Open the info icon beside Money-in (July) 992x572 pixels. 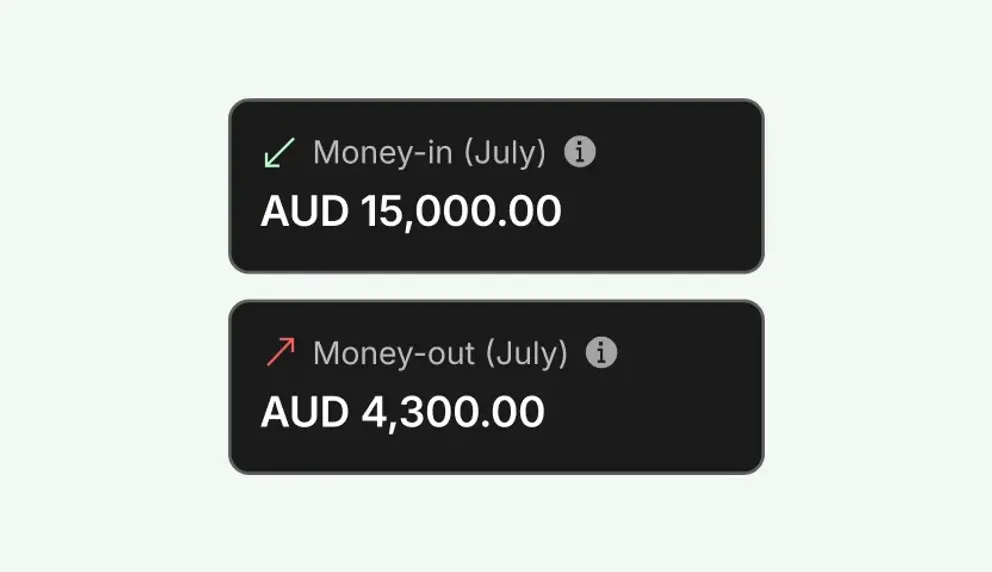[580, 152]
